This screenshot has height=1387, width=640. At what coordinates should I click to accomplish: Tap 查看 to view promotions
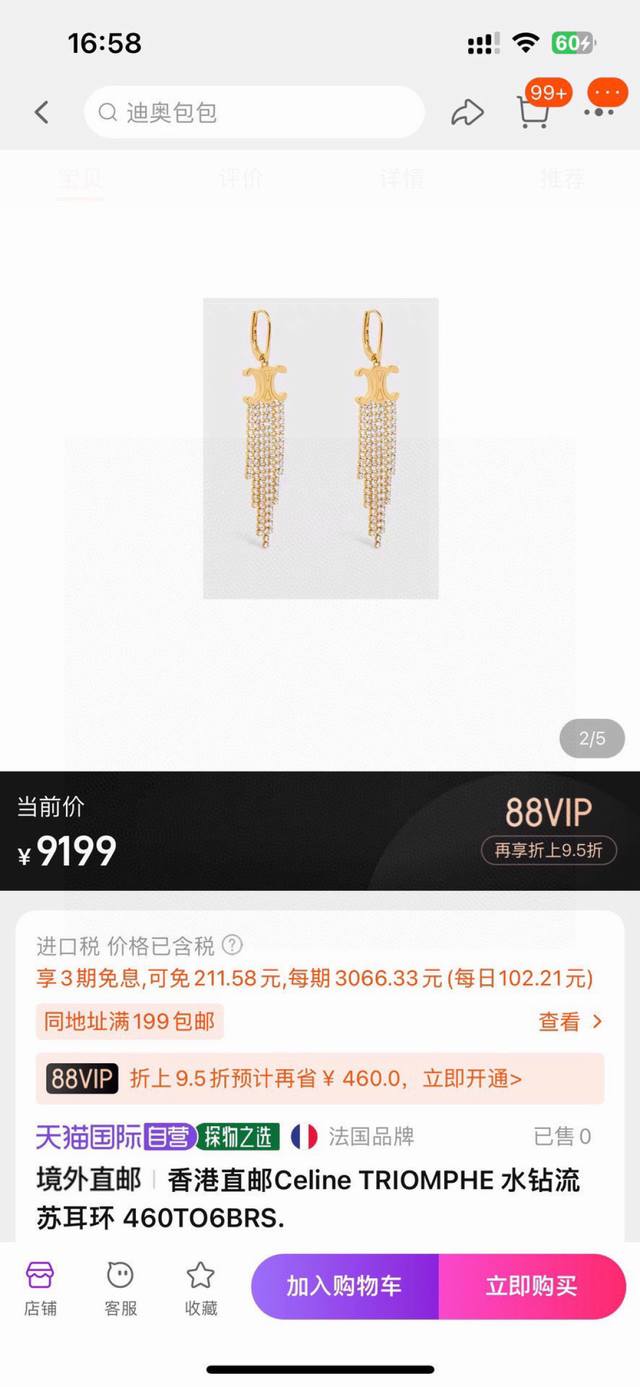(x=570, y=1021)
